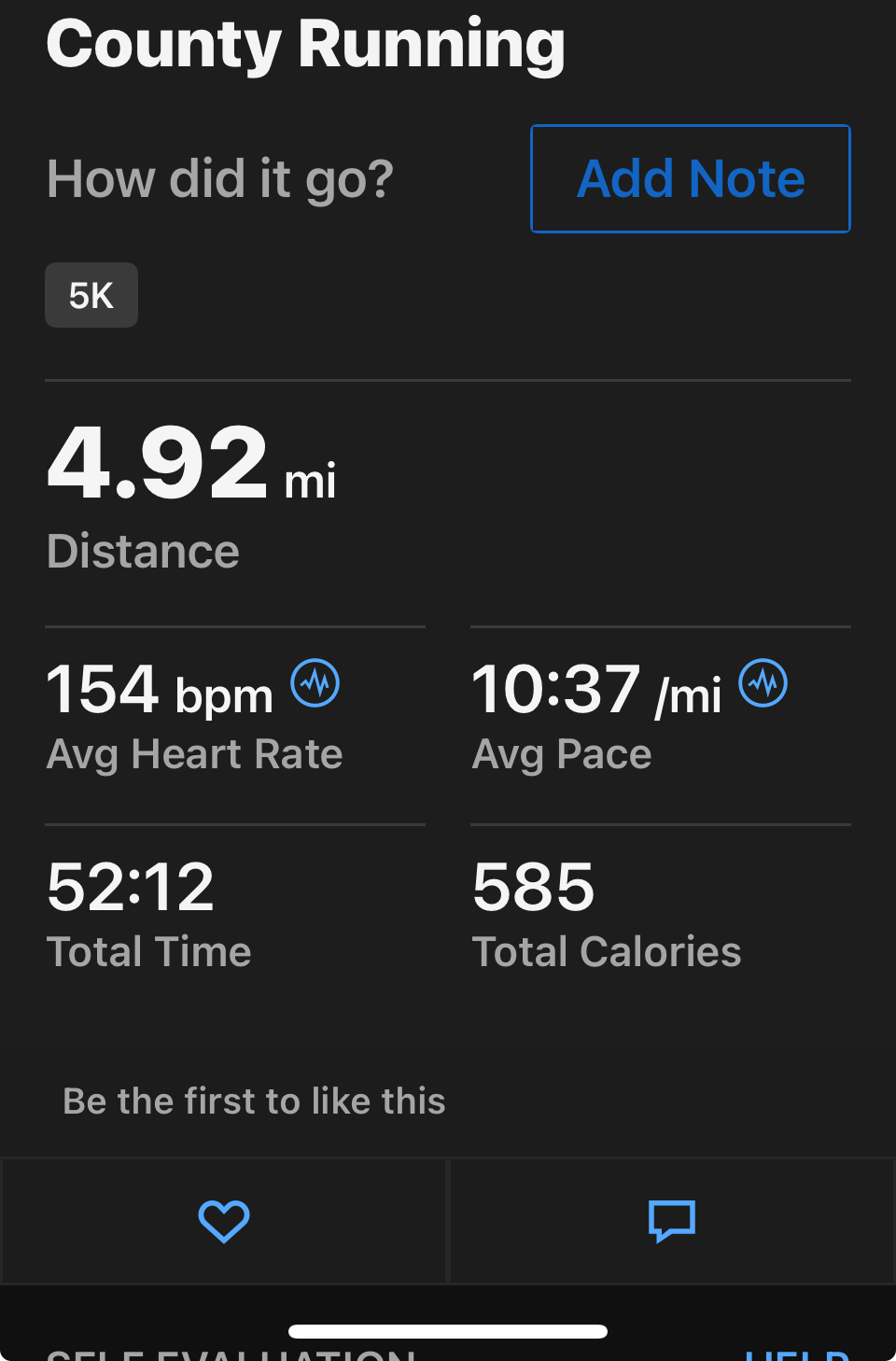896x1361 pixels.
Task: Open the comments for this activity
Action: click(x=672, y=1221)
